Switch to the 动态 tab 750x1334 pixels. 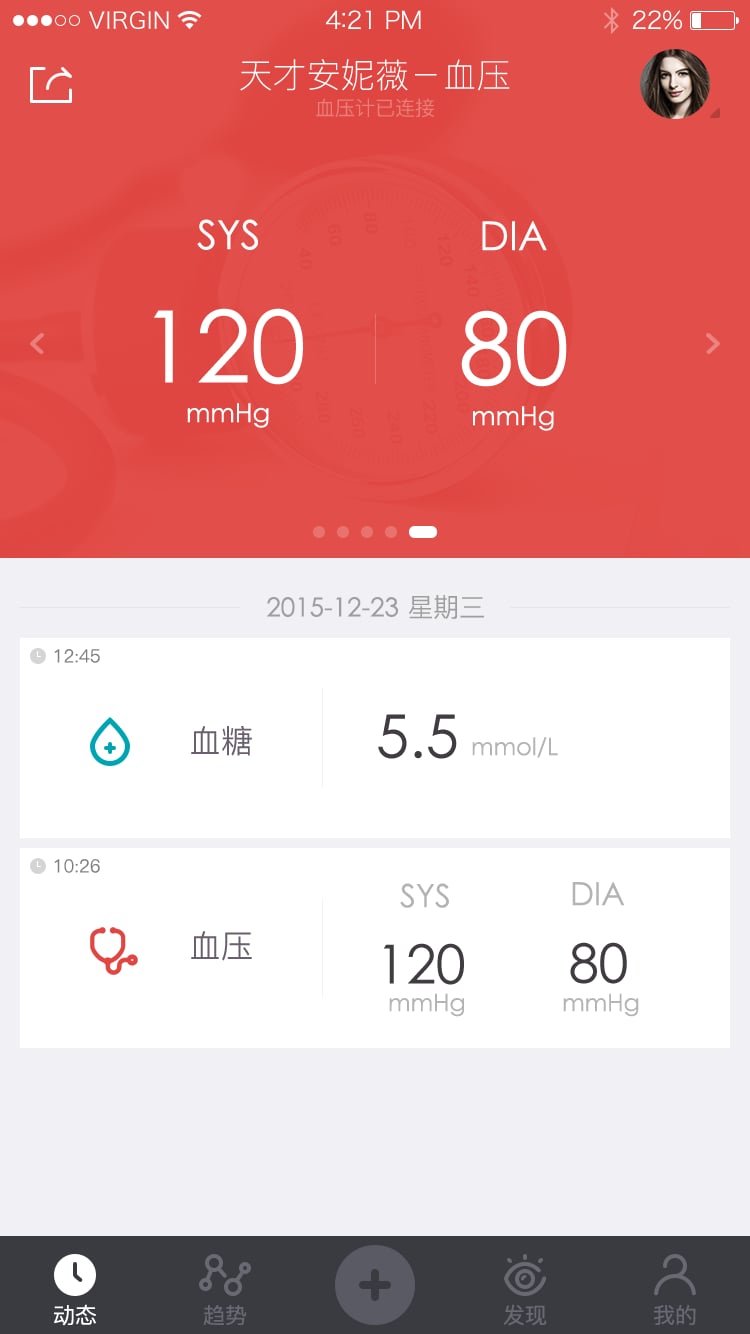coord(75,1288)
